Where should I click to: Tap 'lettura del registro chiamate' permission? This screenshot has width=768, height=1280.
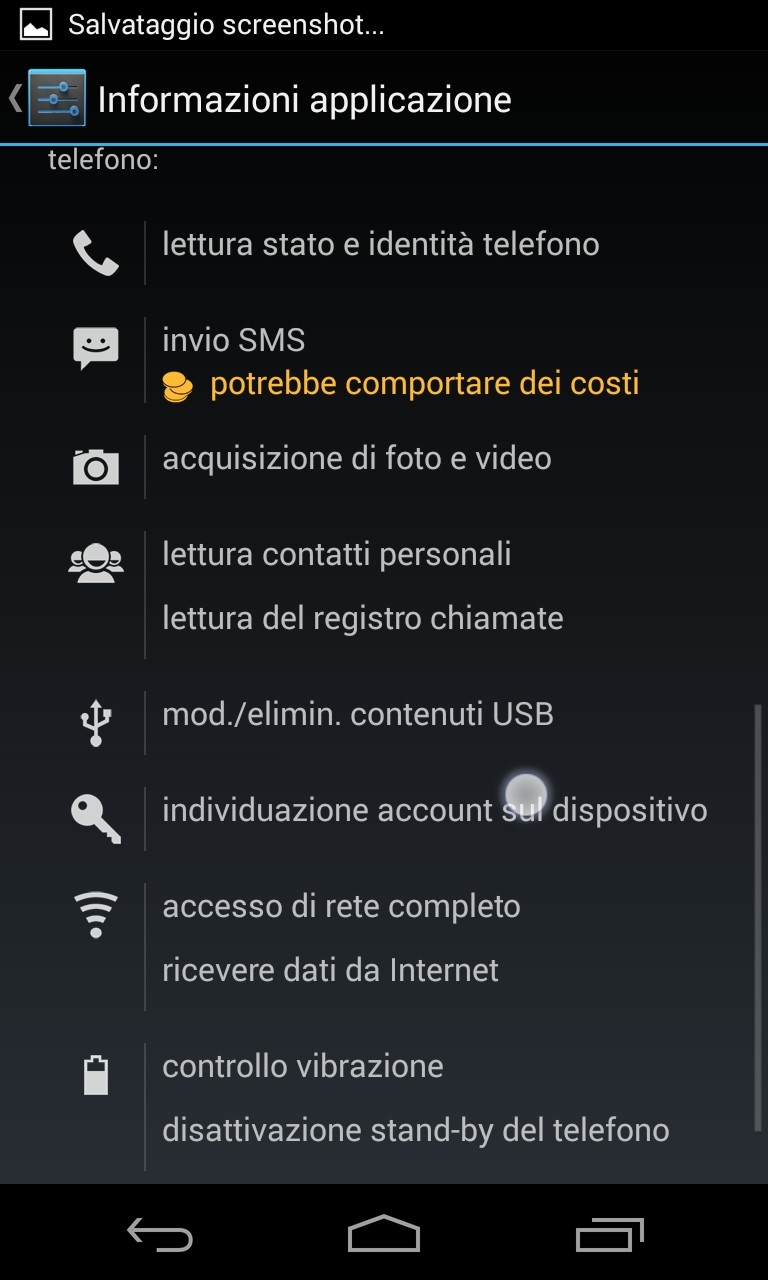click(x=362, y=619)
